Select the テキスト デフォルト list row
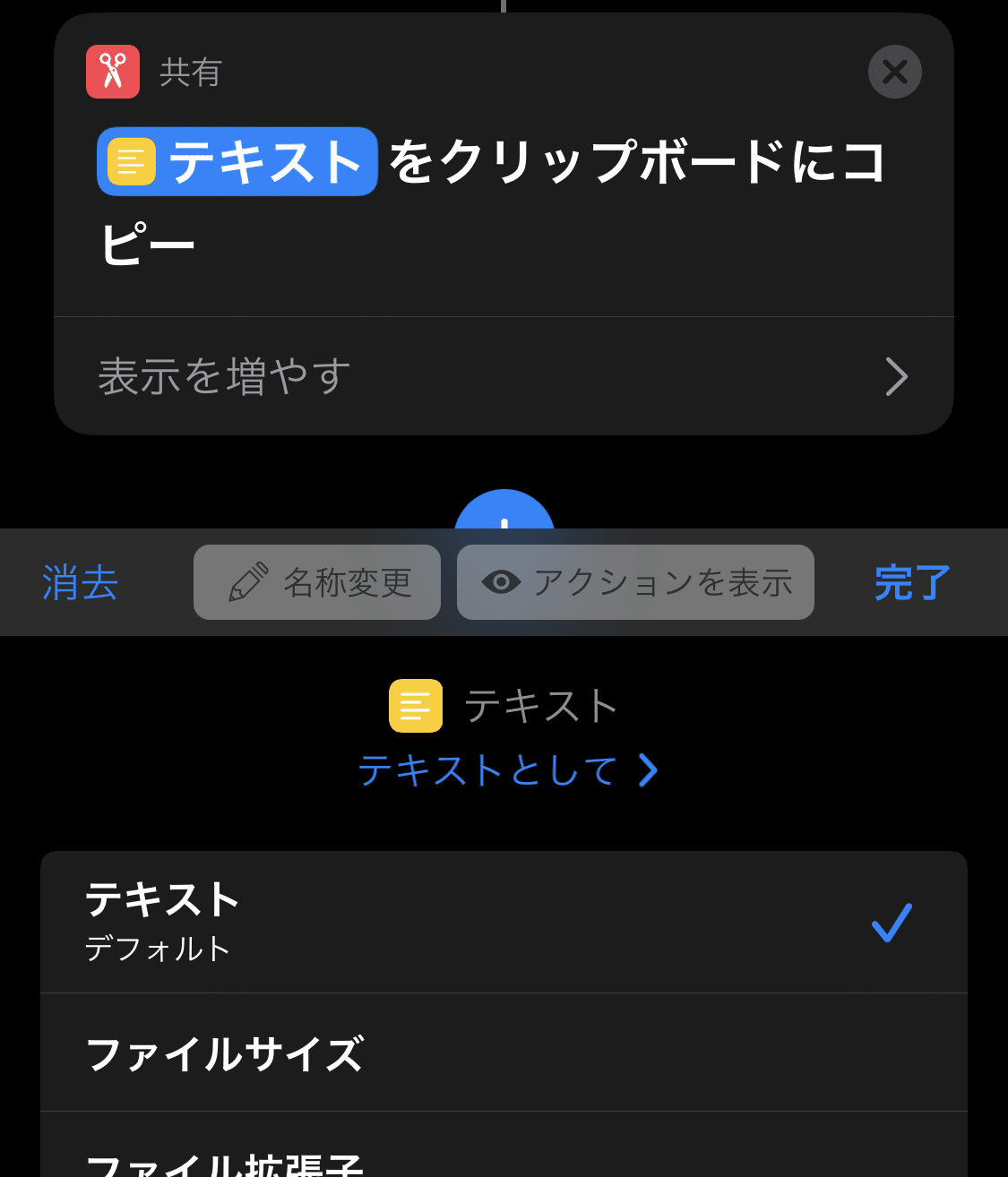The image size is (1008, 1177). pos(358,922)
